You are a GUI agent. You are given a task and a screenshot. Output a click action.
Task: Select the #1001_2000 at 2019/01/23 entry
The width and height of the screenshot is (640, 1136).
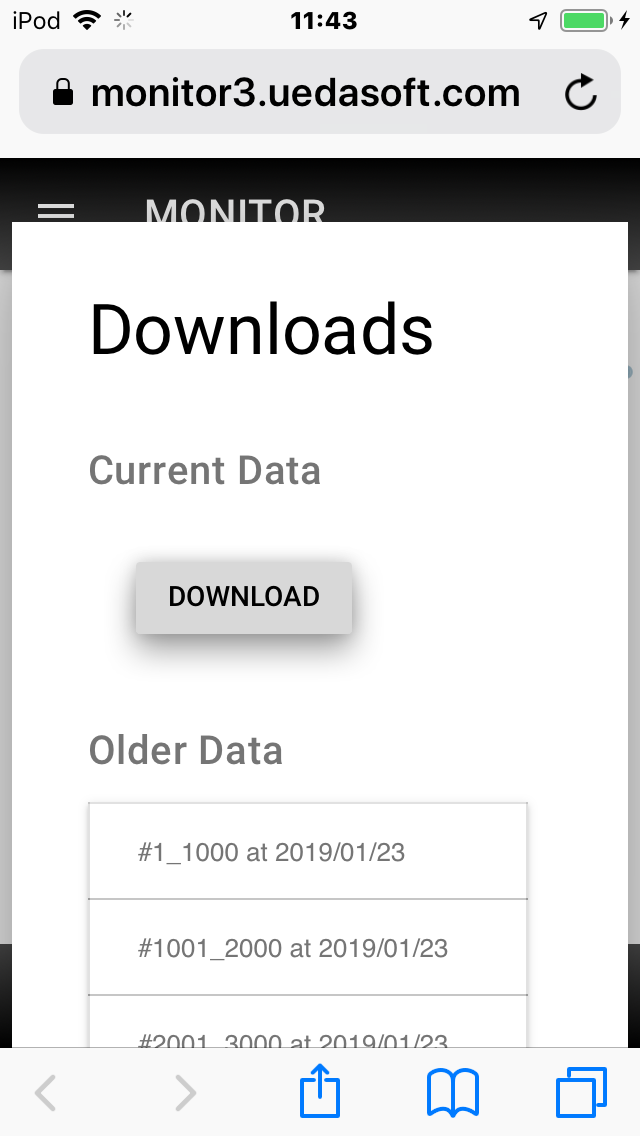pyautogui.click(x=308, y=947)
